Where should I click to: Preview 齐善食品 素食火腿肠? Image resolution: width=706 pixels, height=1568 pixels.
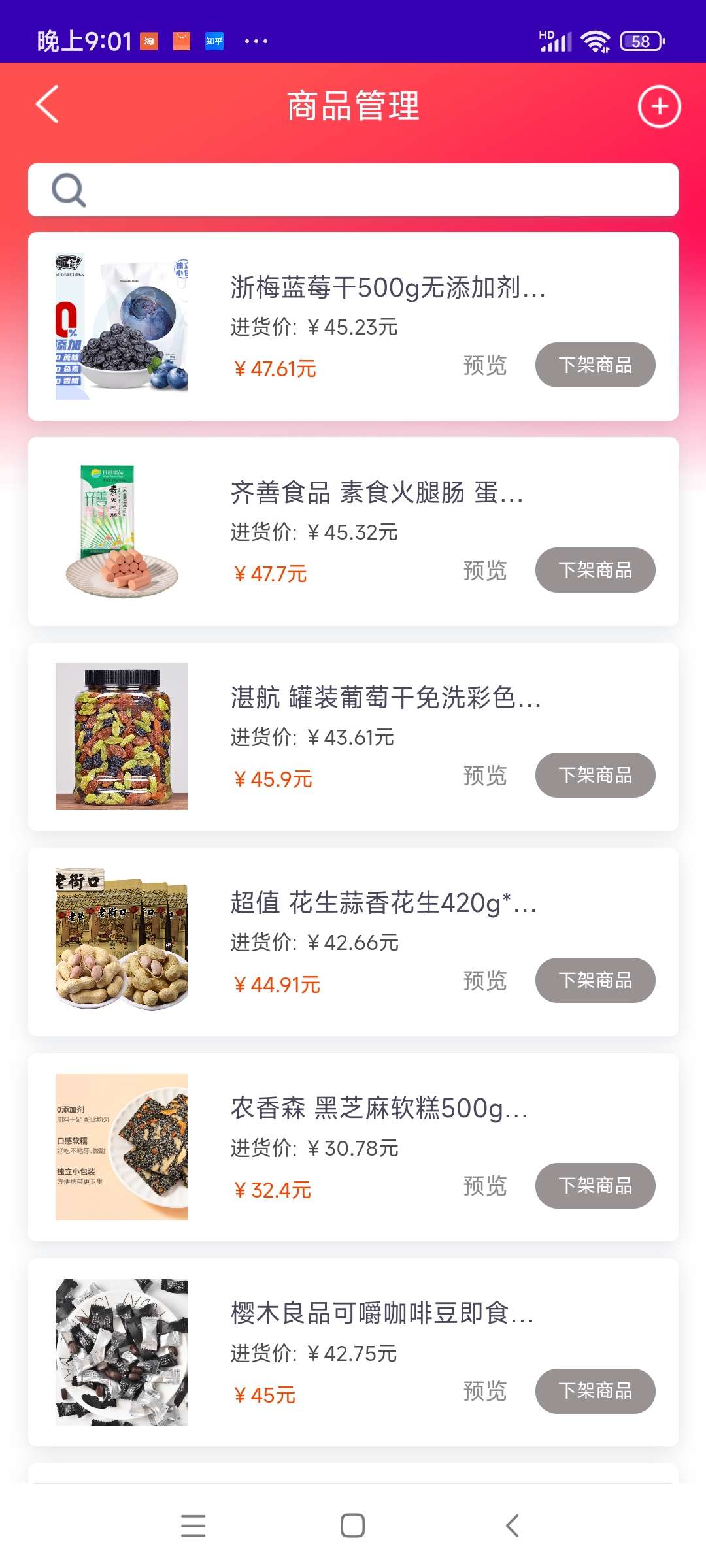point(484,570)
